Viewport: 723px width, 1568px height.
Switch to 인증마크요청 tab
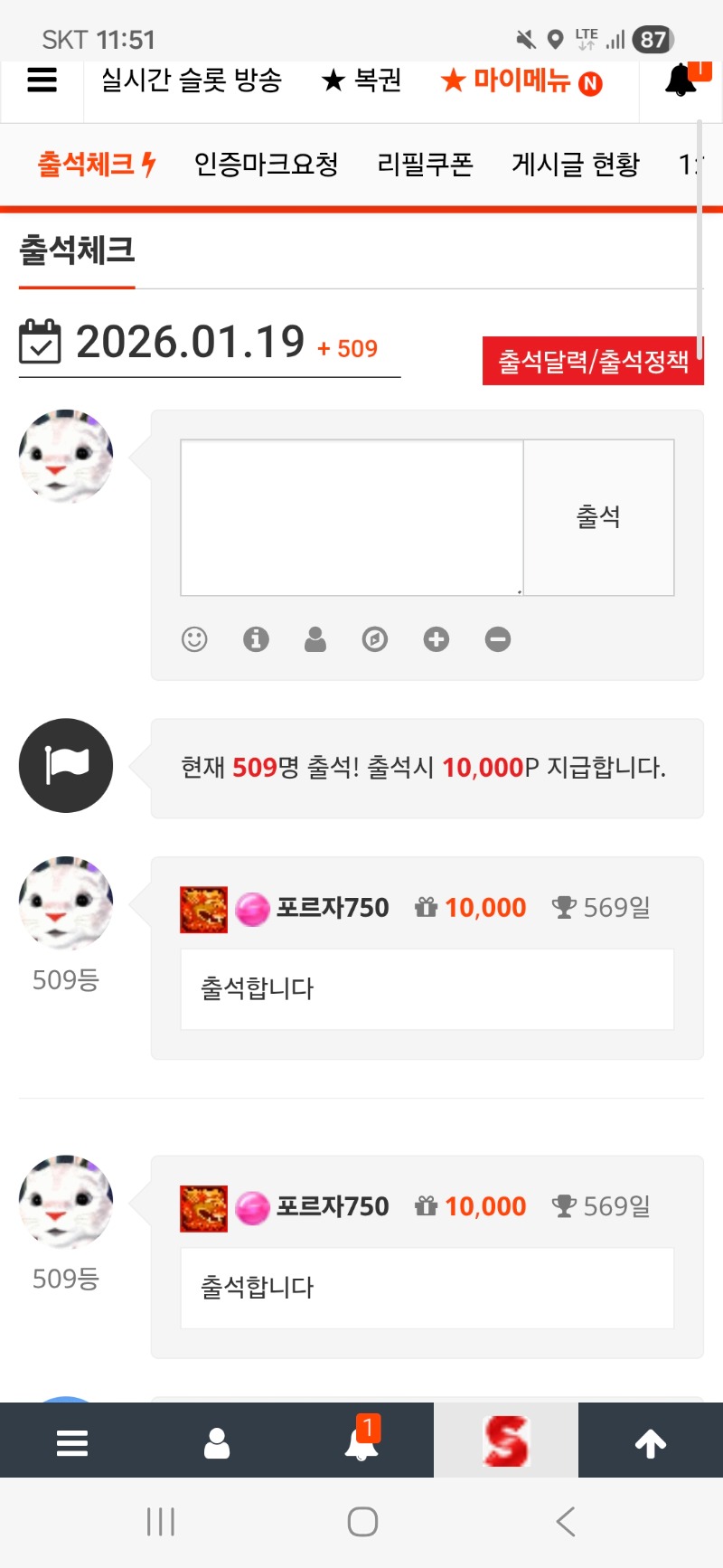click(266, 165)
